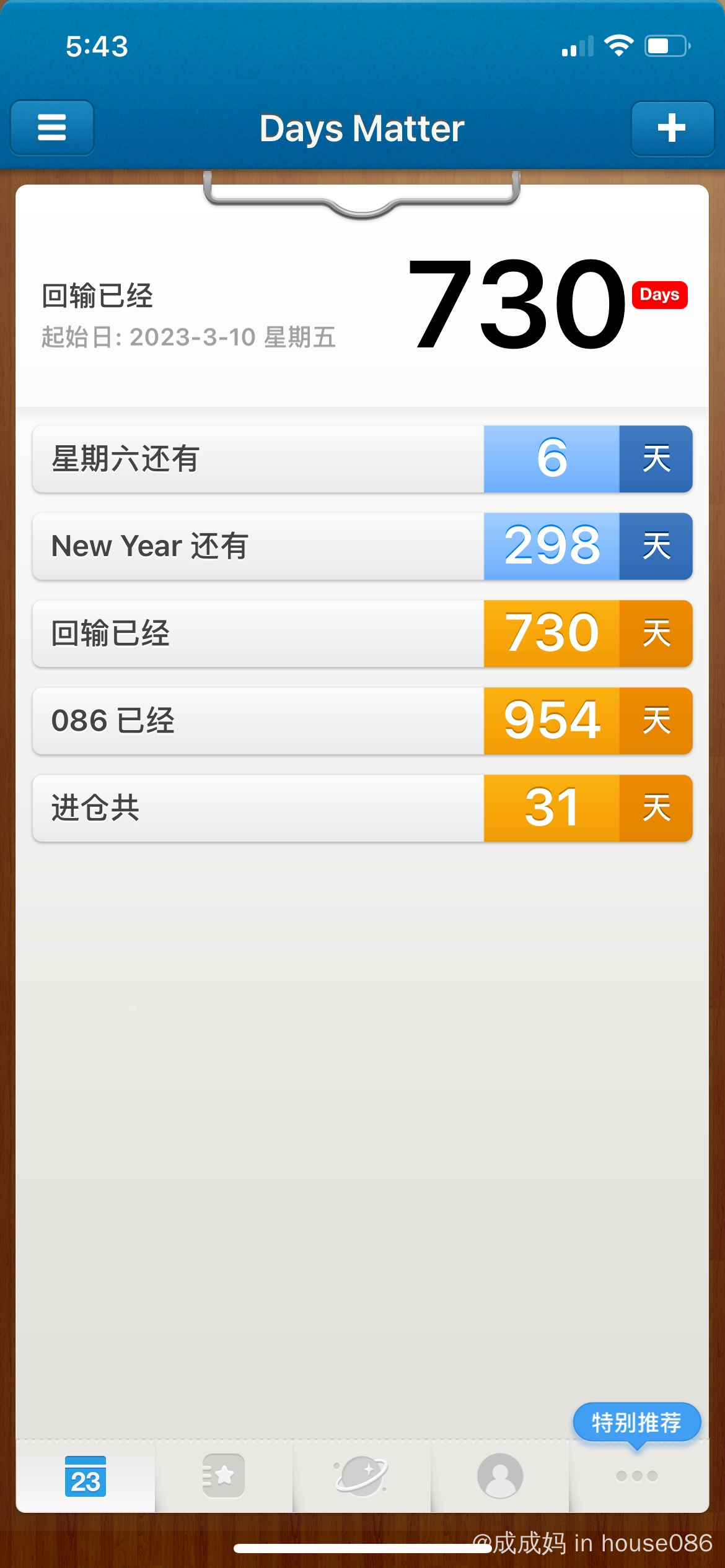Image resolution: width=725 pixels, height=1568 pixels.
Task: Open the three-dots more tab
Action: tap(638, 1476)
